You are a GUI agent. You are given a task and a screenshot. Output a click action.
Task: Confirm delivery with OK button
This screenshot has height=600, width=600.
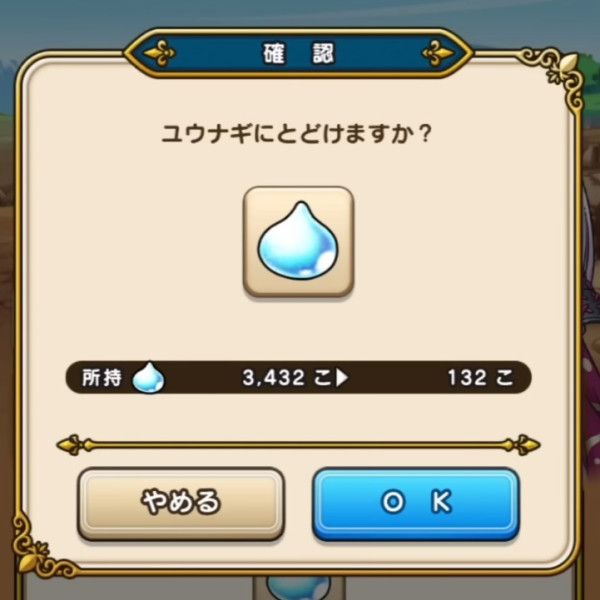coord(416,503)
